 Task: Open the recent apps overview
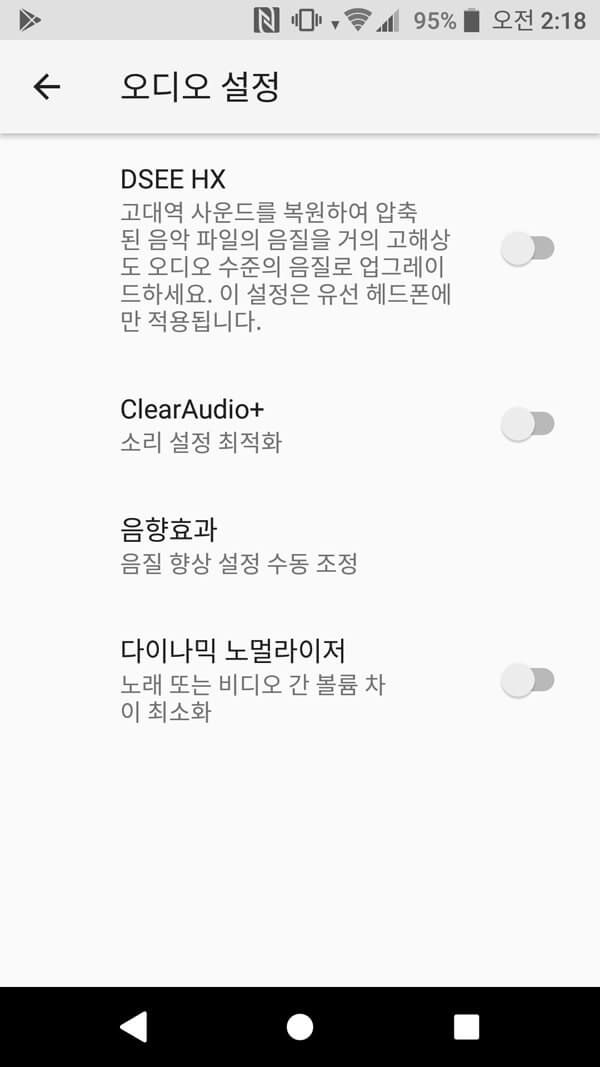[467, 1027]
